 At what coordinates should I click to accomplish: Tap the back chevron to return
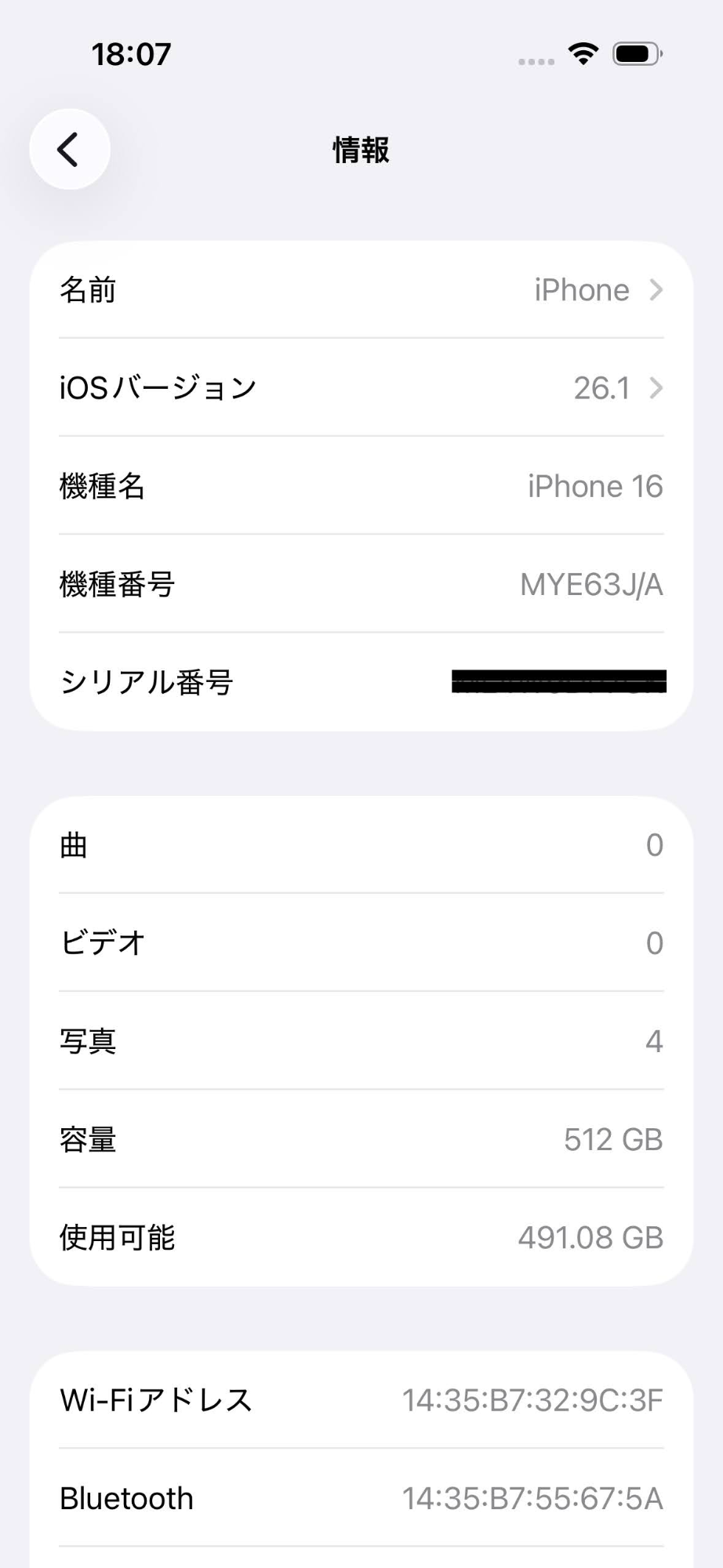(x=69, y=149)
